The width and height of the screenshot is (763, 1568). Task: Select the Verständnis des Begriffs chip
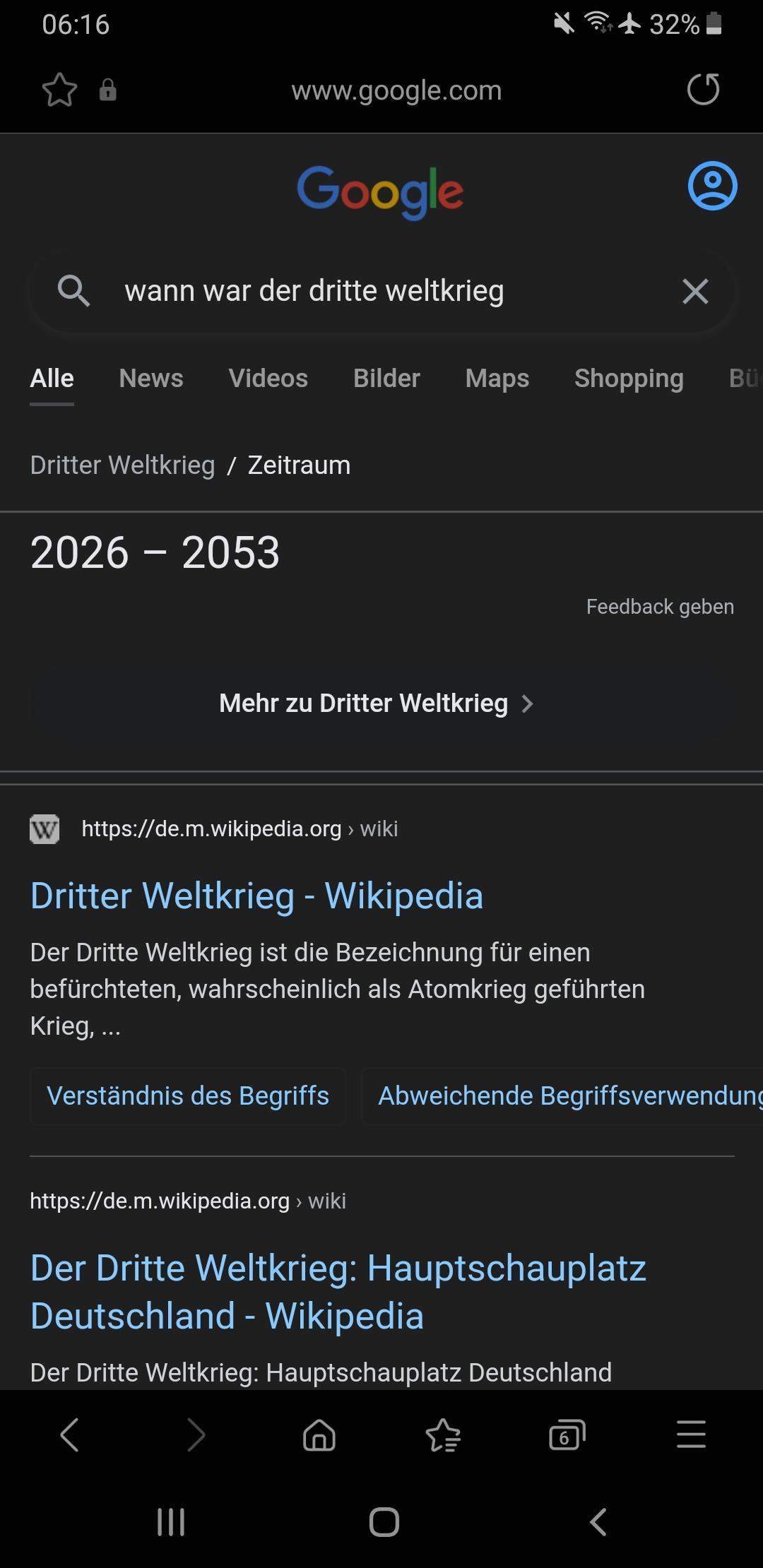(188, 1095)
